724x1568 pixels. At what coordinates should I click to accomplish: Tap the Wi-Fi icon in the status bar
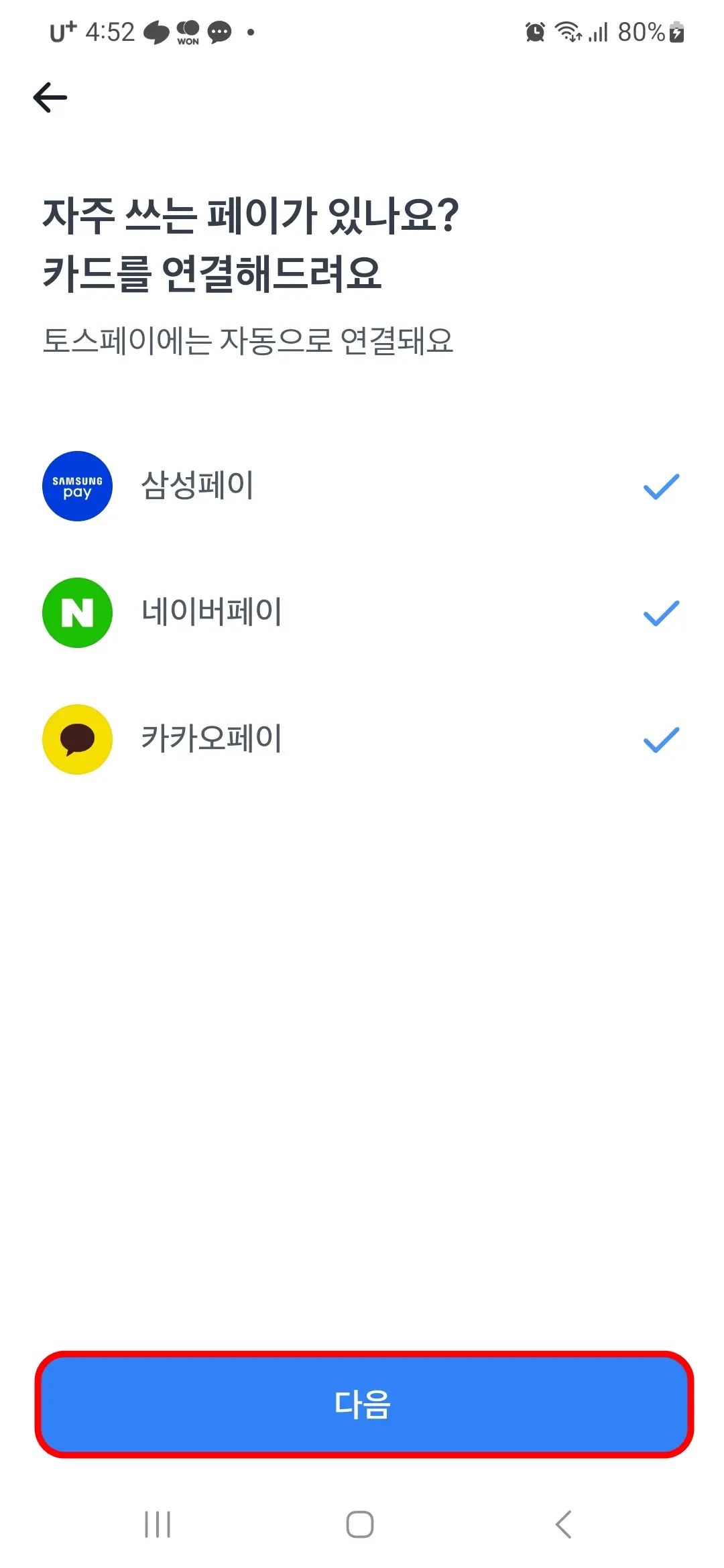[x=566, y=31]
